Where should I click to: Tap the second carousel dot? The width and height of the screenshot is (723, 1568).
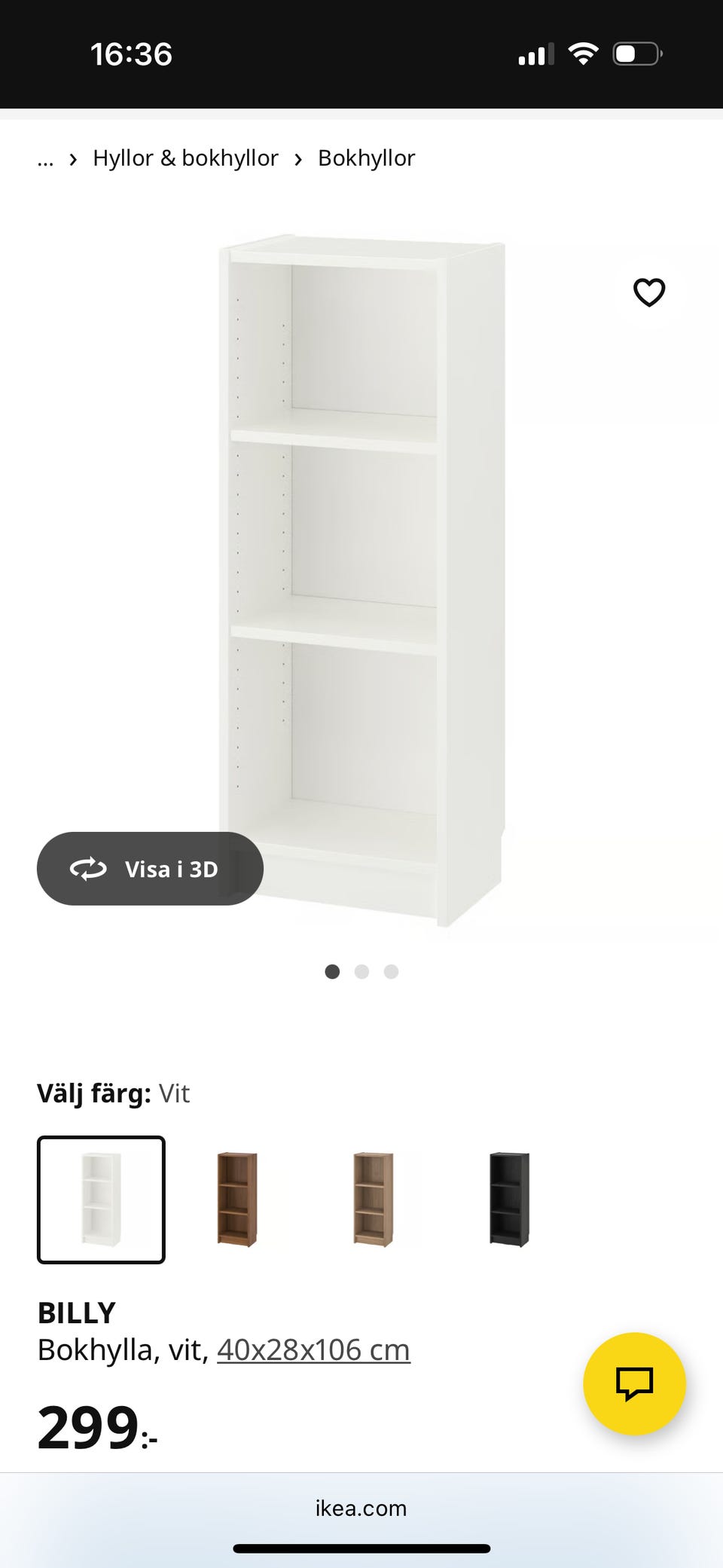361,971
